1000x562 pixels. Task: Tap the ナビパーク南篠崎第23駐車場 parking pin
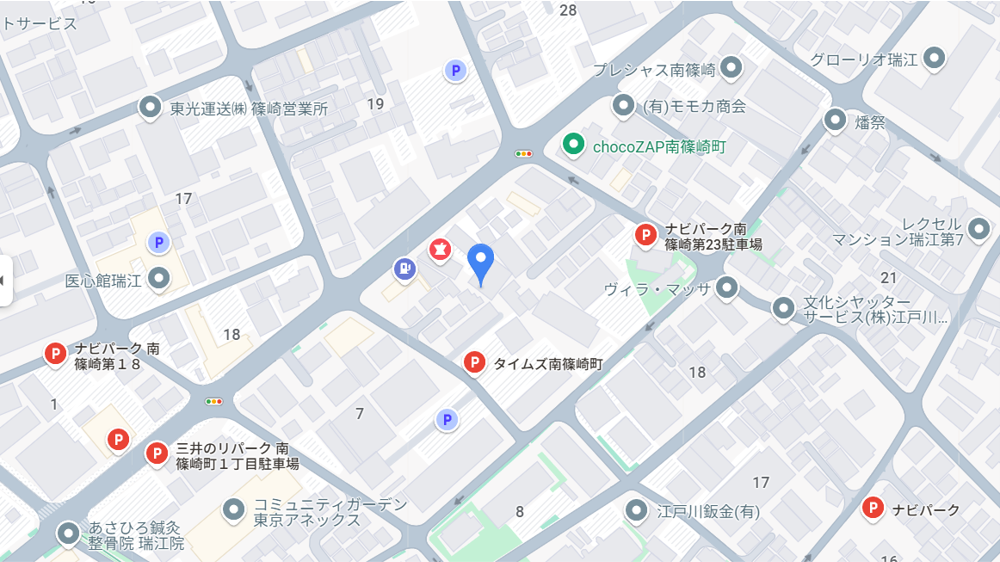646,236
